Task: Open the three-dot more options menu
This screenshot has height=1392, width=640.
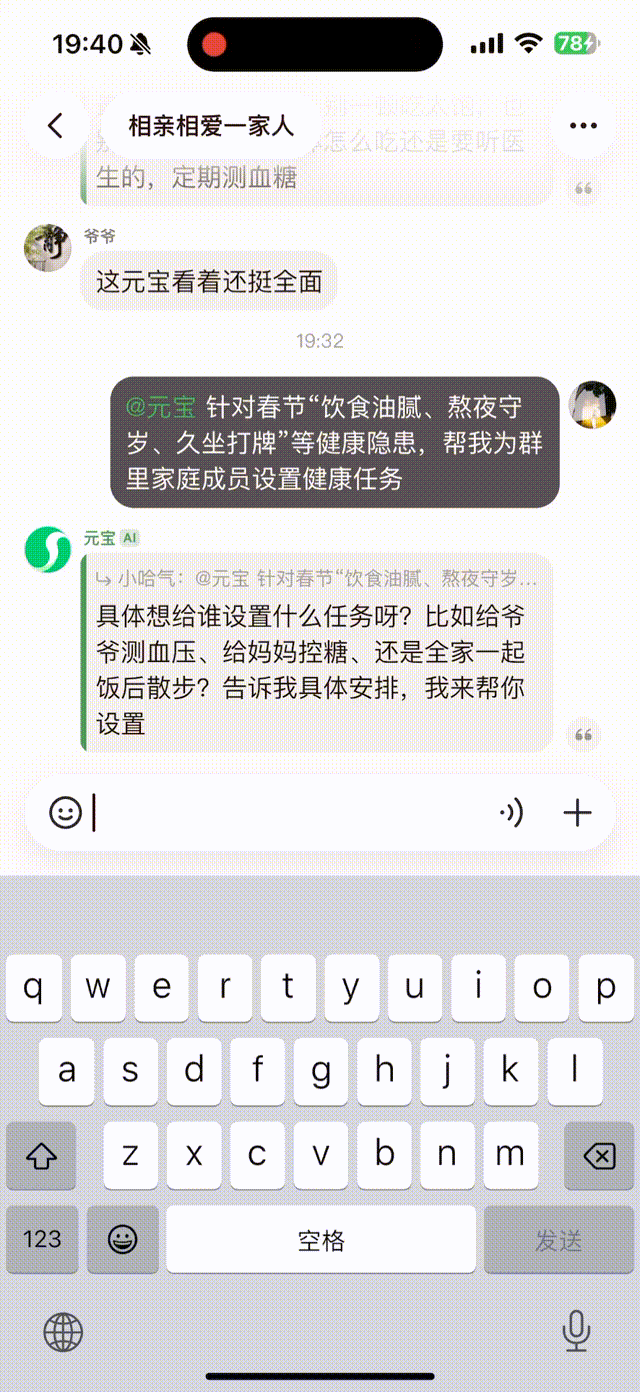Action: (x=583, y=126)
